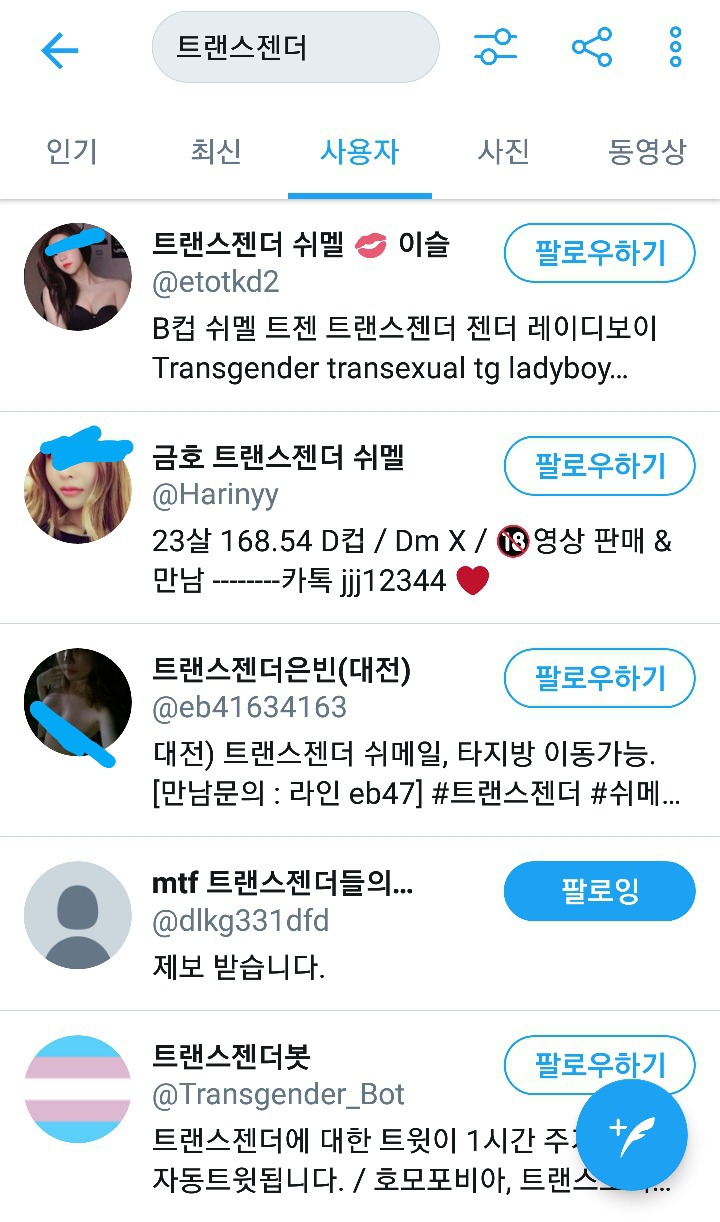Switch to the 동영상 tab

(x=647, y=152)
